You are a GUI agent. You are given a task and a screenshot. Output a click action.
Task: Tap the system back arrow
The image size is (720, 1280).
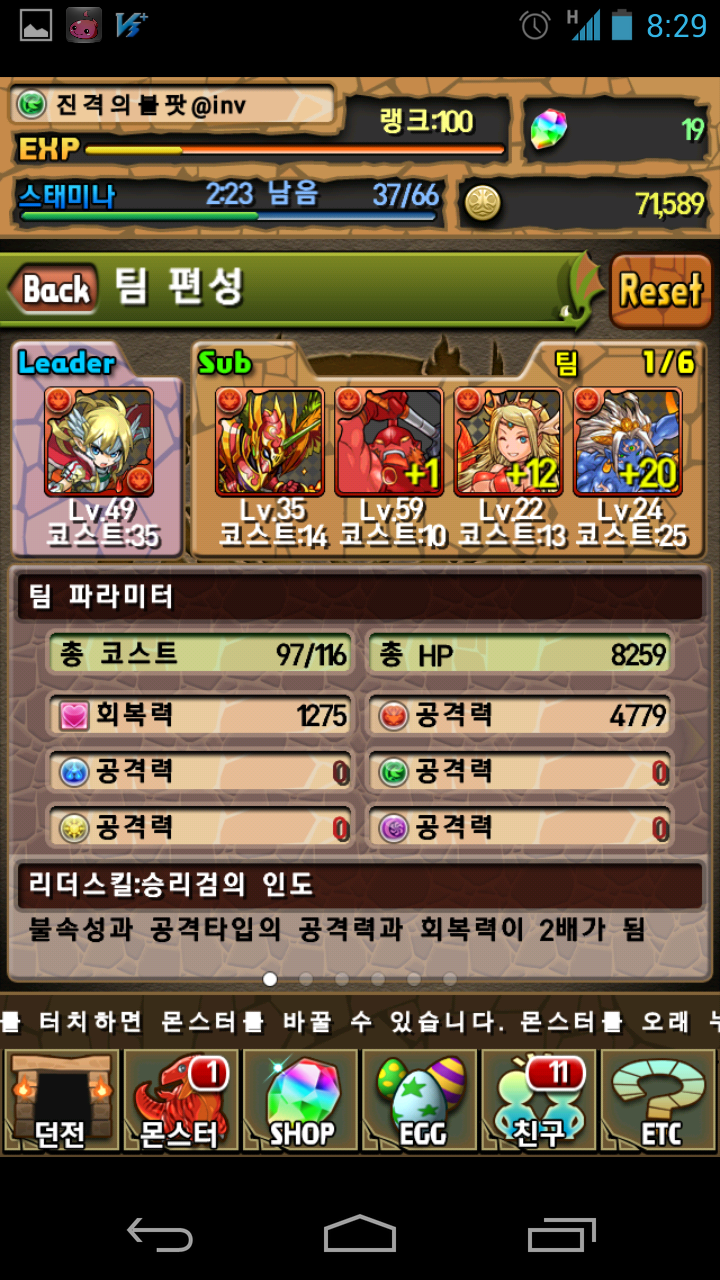click(160, 1234)
